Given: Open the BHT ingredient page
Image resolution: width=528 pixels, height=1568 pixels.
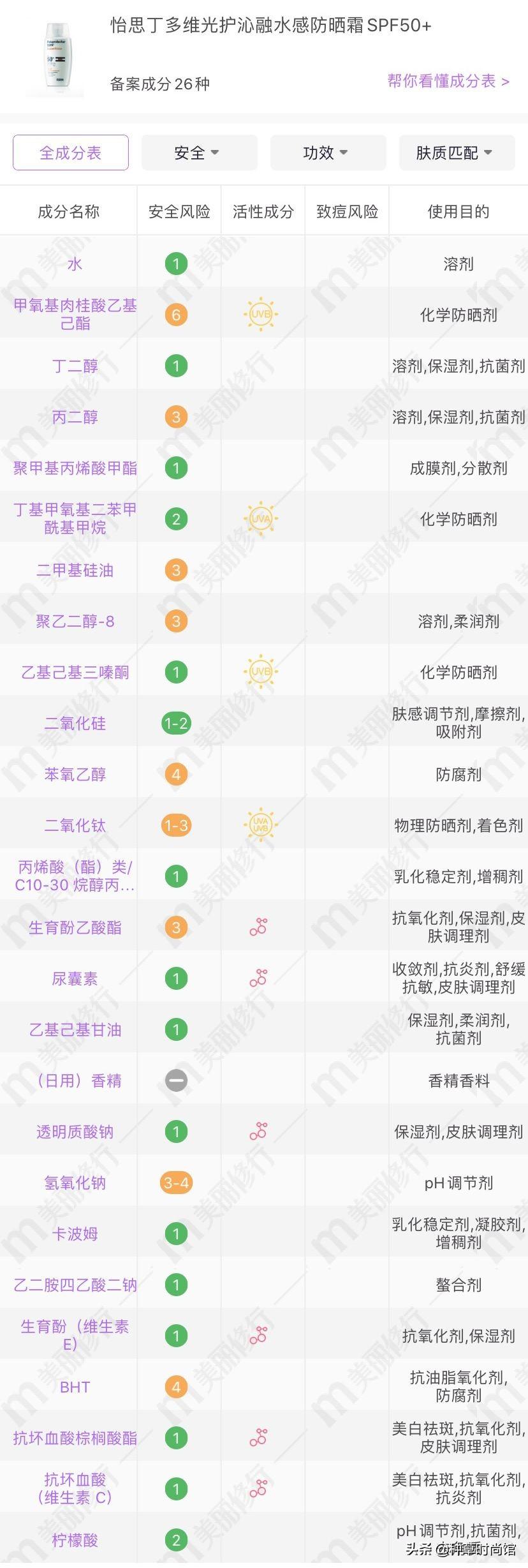Looking at the screenshot, I should coord(75,1387).
